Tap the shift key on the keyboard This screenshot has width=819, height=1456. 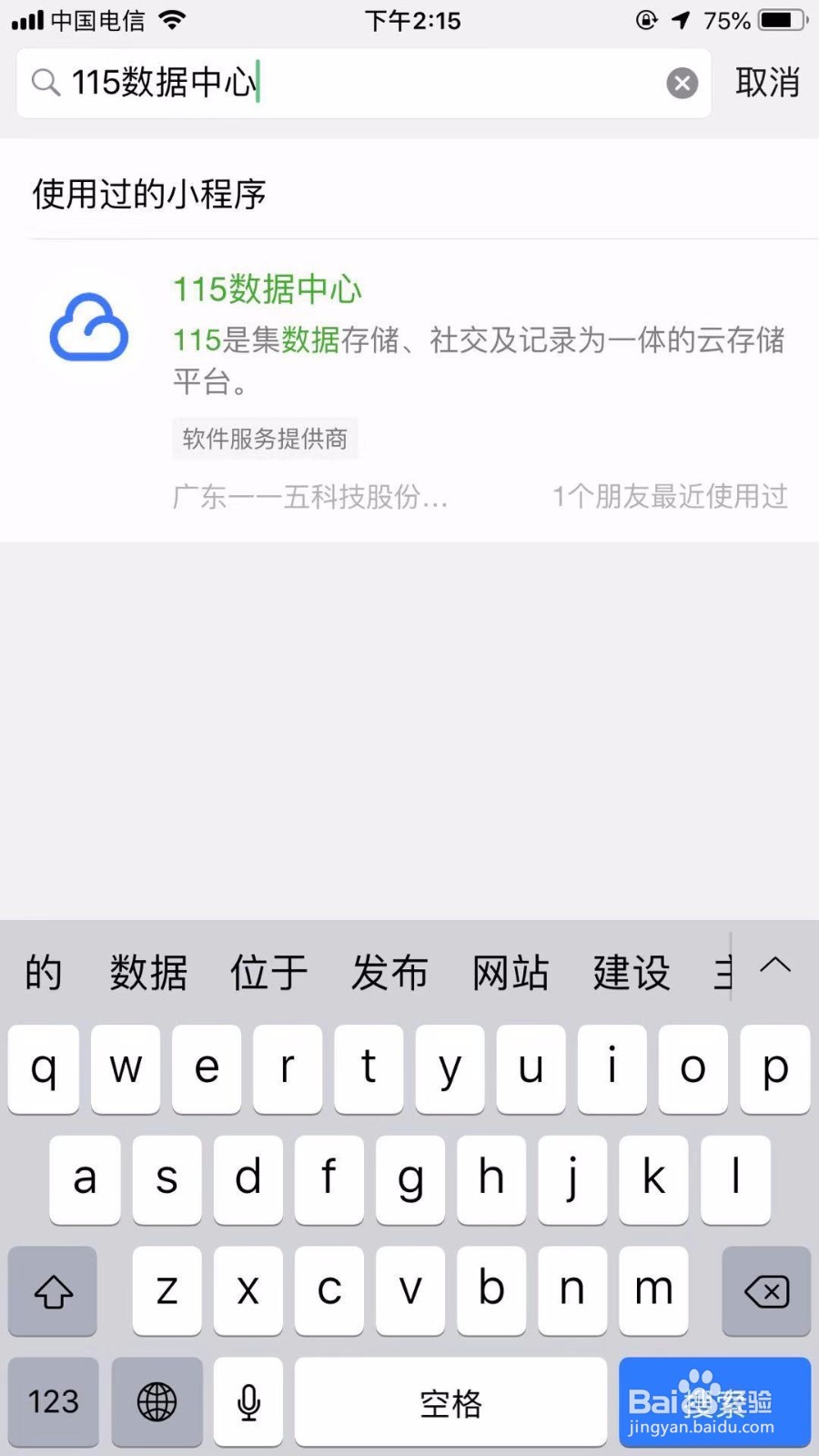[52, 1290]
